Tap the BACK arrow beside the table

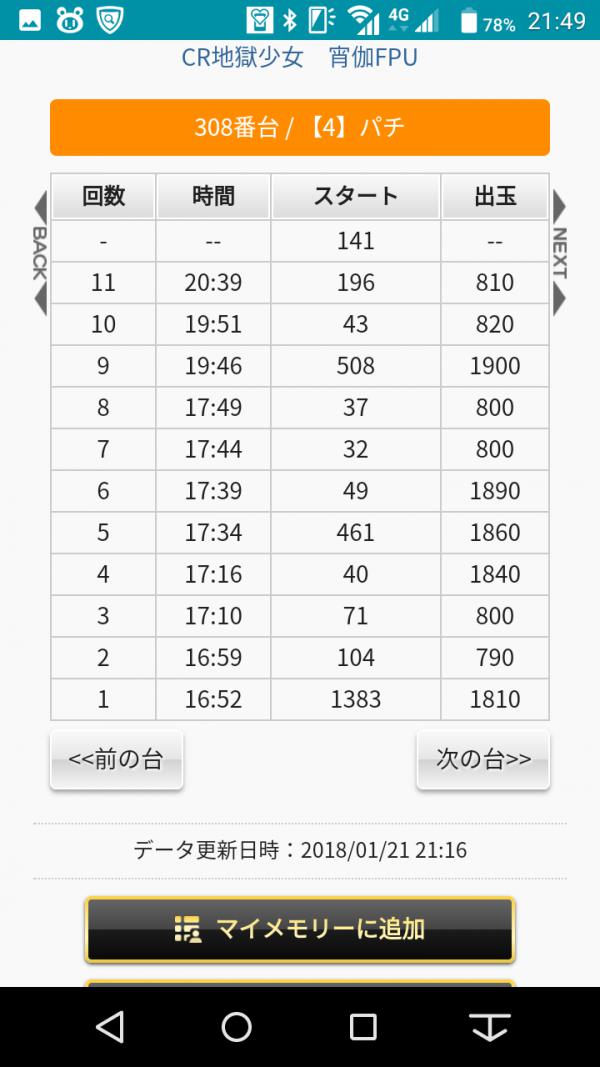40,253
